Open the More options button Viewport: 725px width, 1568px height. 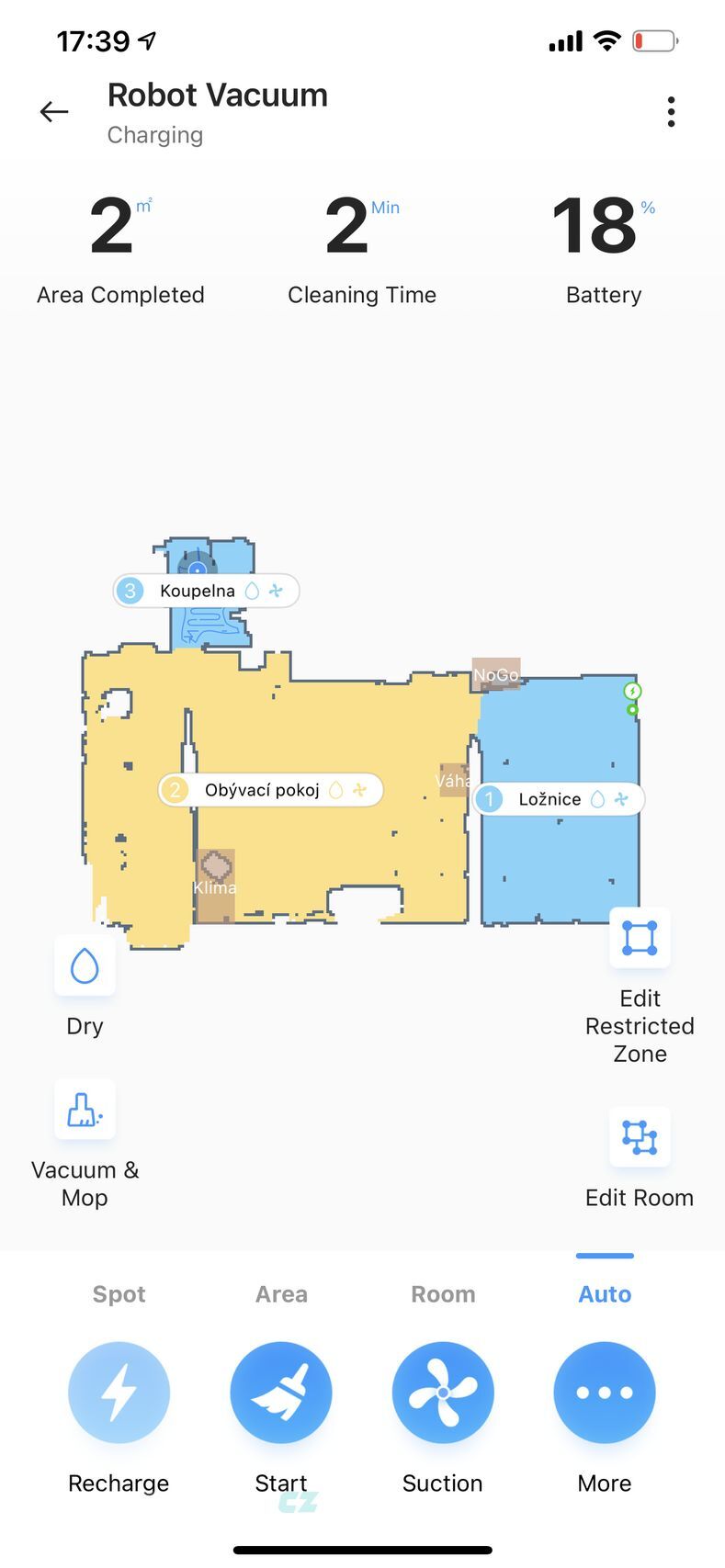[605, 1393]
